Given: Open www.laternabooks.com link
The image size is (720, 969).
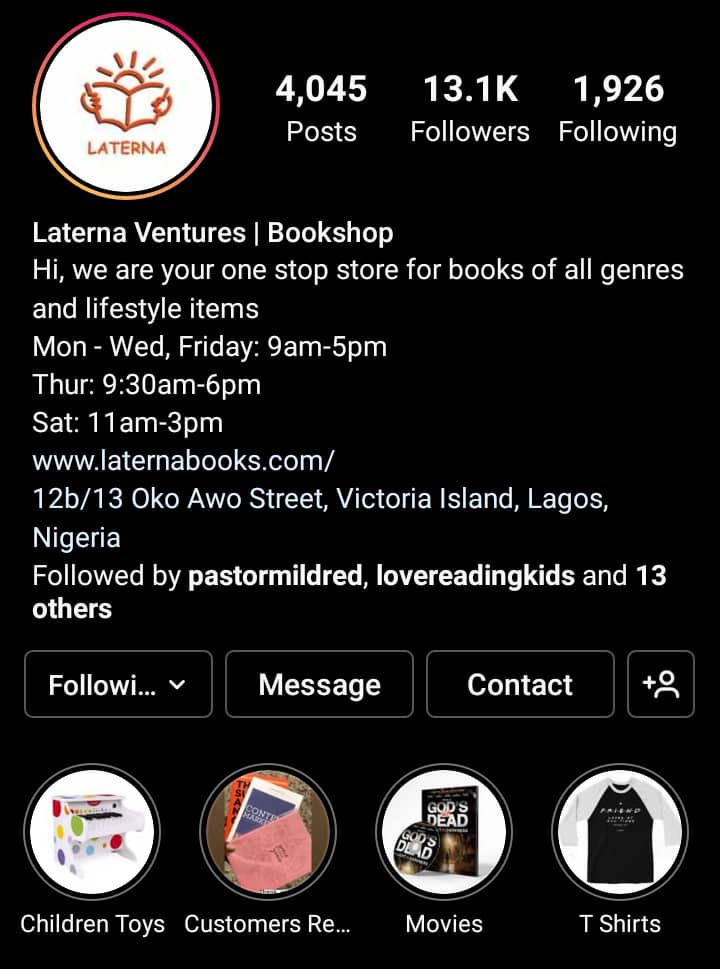Looking at the screenshot, I should 183,461.
